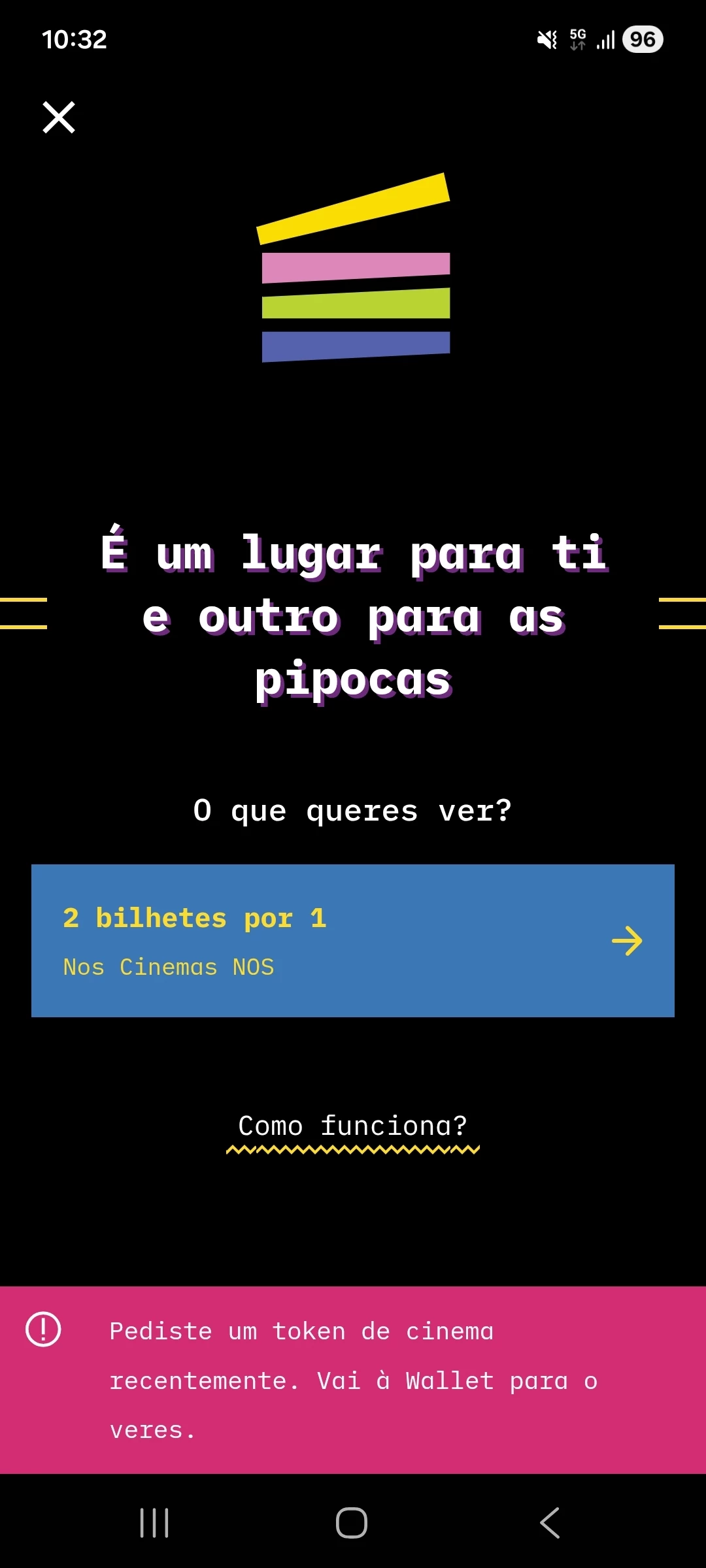Open the 2 bilhetes por 1 offer

[x=353, y=941]
